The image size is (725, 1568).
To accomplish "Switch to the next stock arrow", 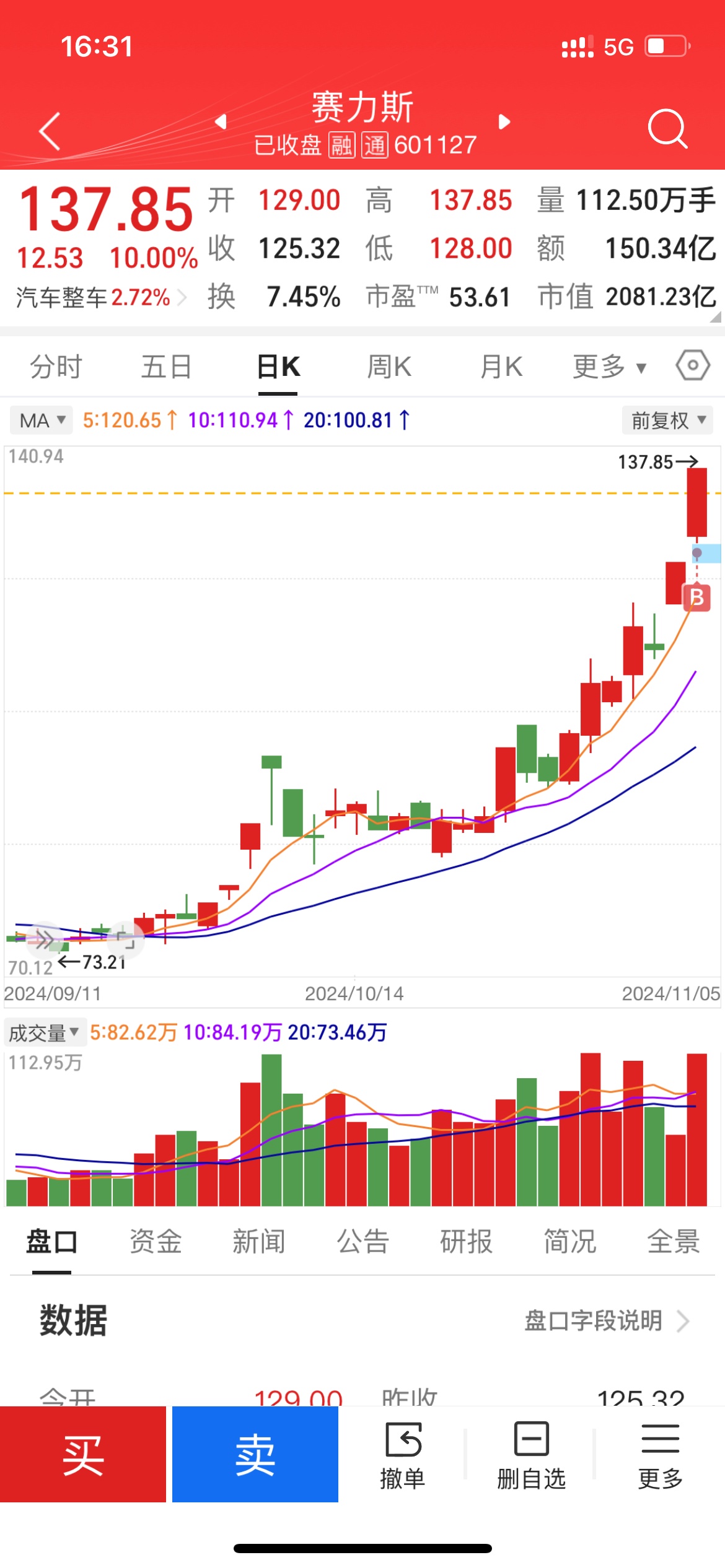I will tap(504, 122).
